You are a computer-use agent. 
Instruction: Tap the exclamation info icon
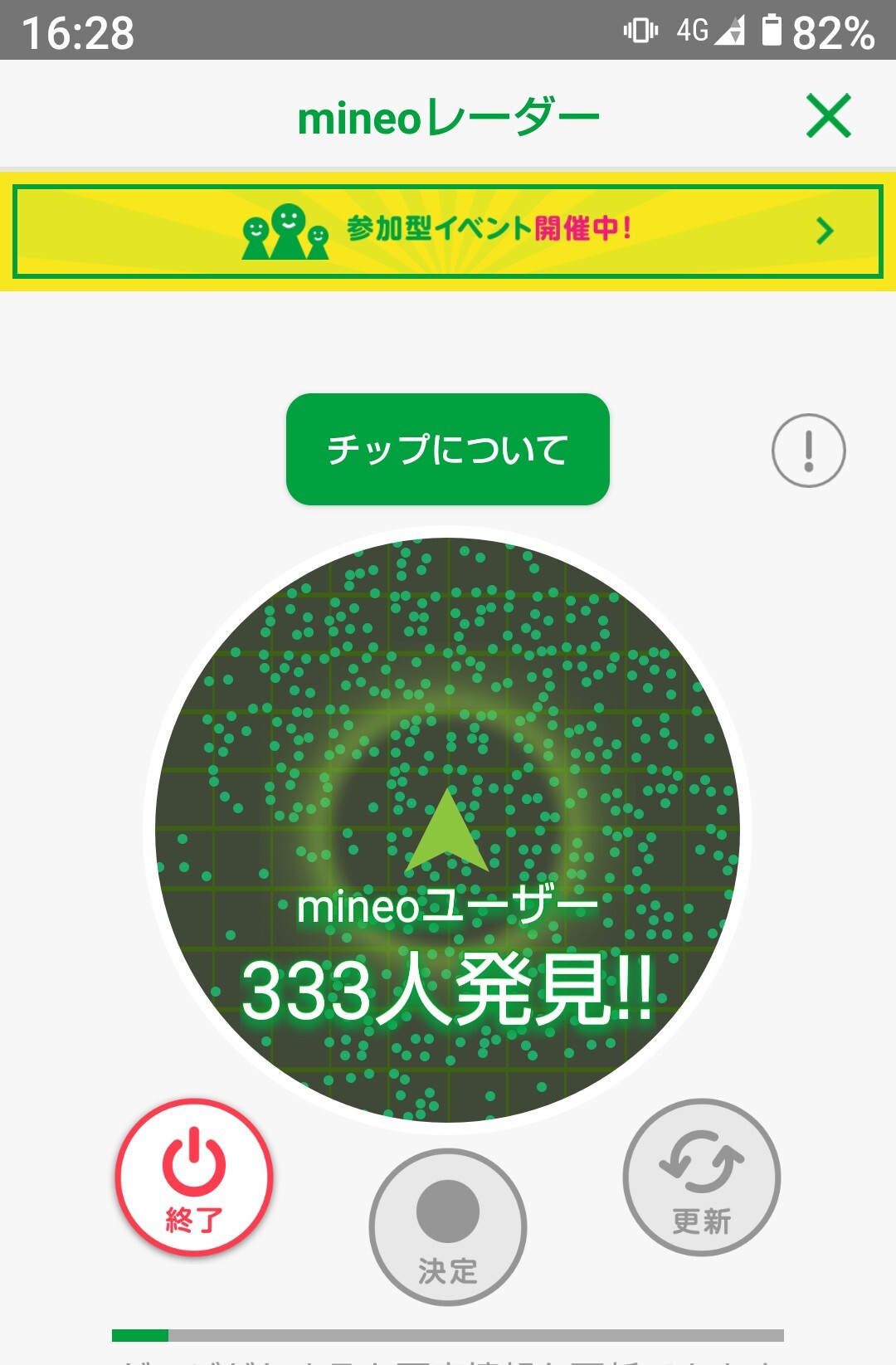click(808, 451)
